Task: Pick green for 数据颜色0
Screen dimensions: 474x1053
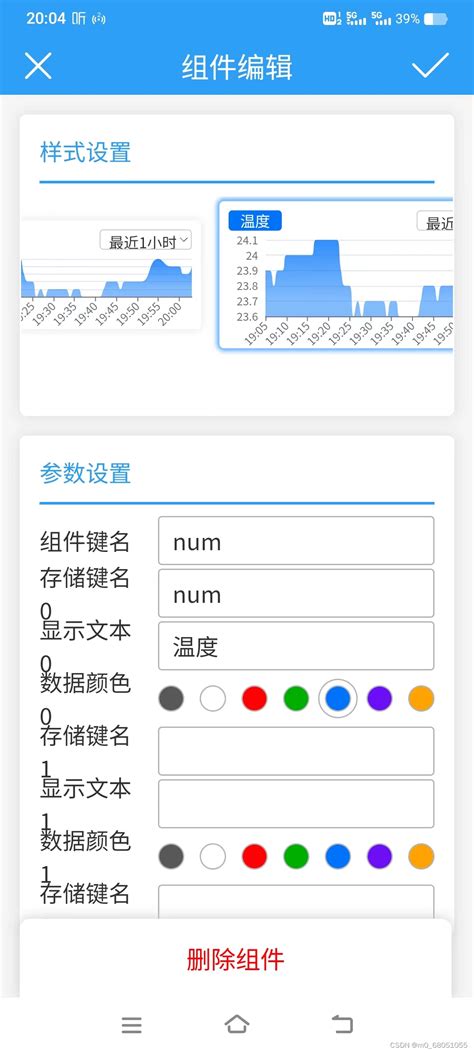Action: [x=296, y=698]
